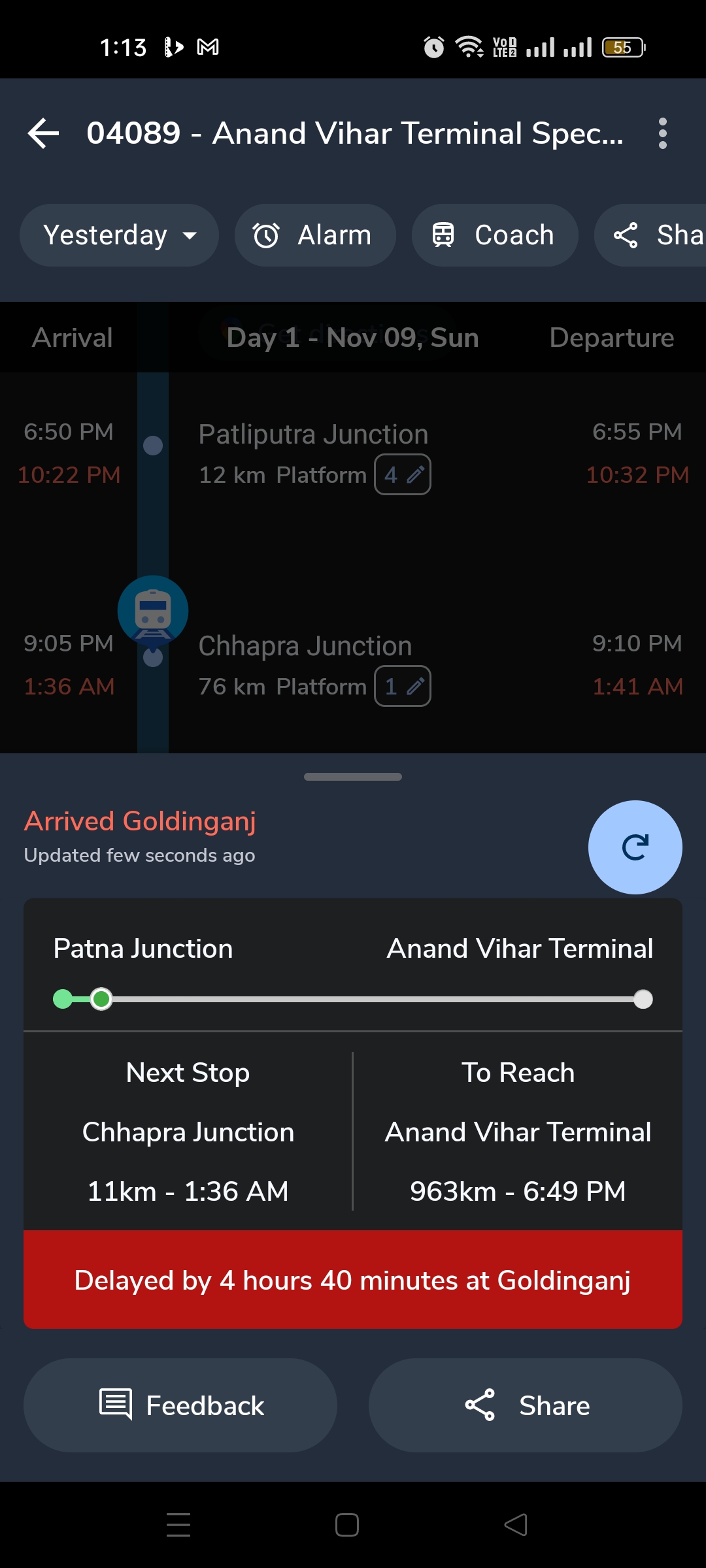
Task: Refresh the live train status
Action: [x=635, y=847]
